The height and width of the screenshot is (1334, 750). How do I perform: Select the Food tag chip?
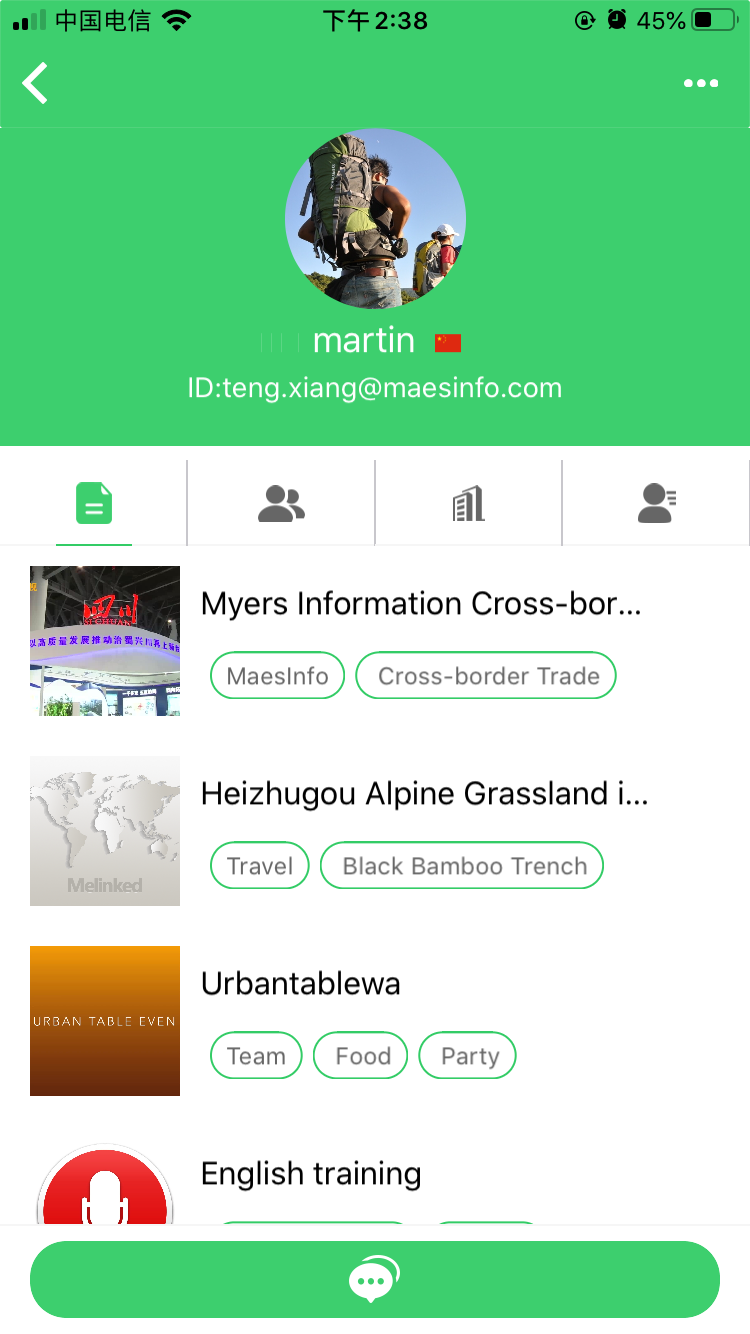[x=360, y=1056]
